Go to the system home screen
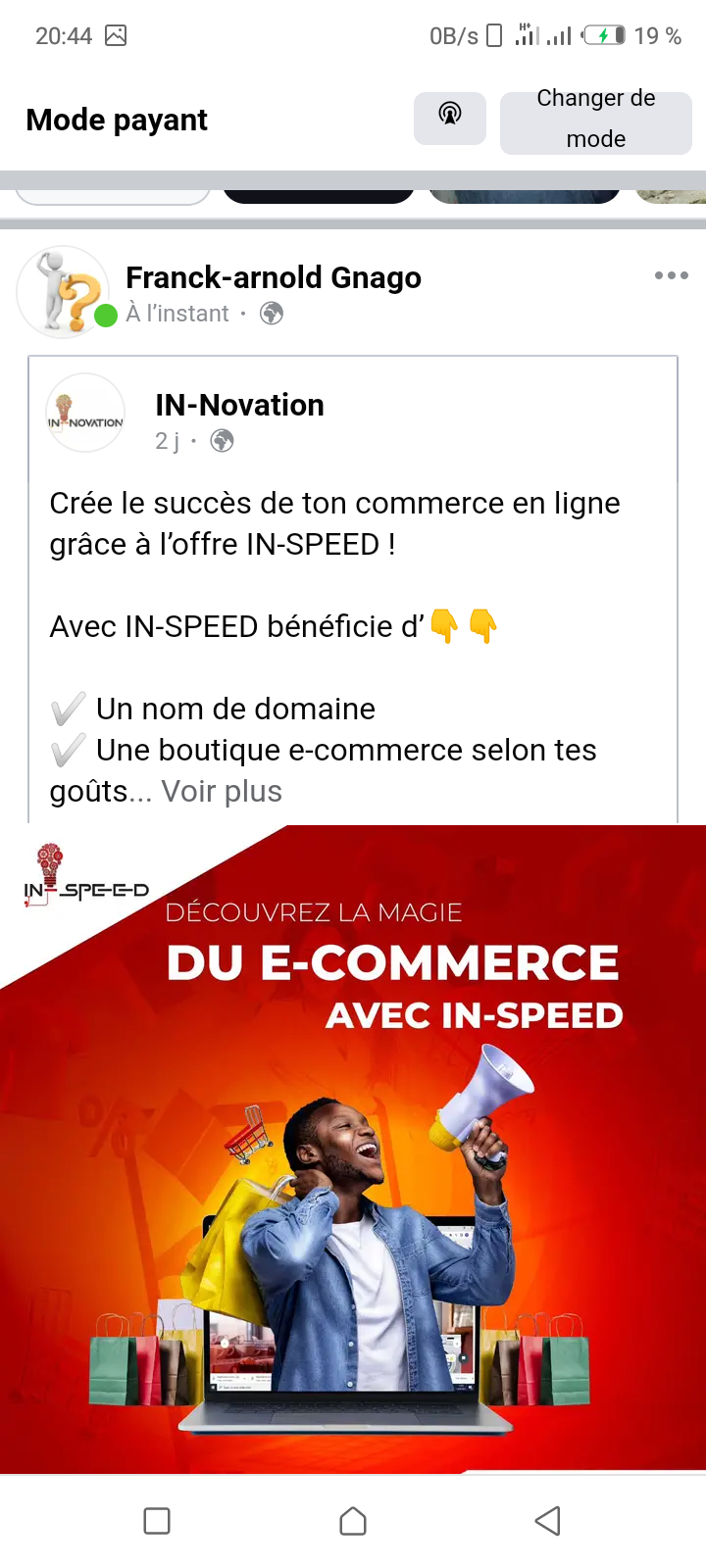706x1568 pixels. 353,1521
